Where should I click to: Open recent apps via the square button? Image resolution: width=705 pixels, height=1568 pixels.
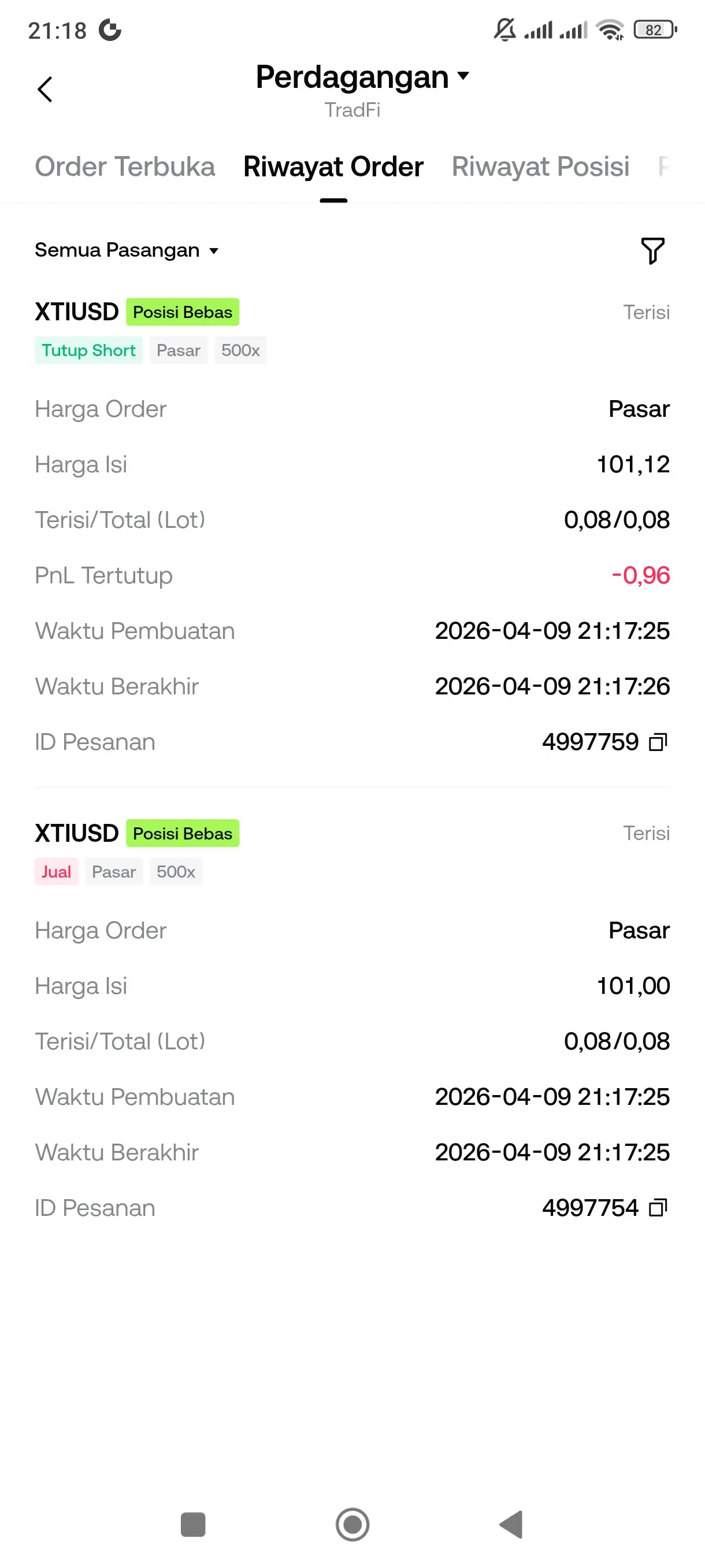coord(193,1525)
